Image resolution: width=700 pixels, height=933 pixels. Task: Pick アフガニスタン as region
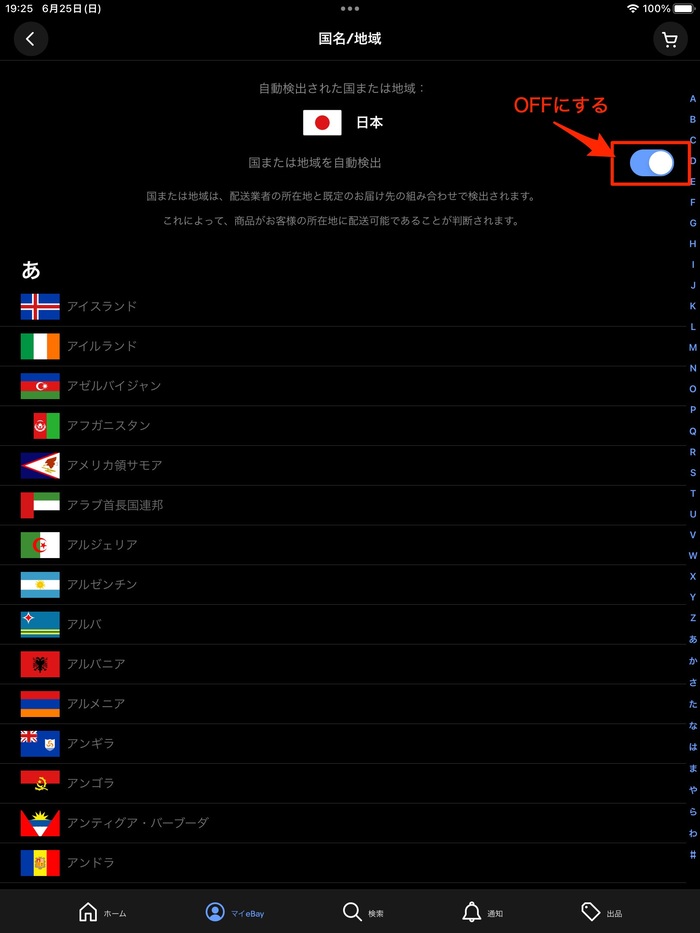point(108,426)
